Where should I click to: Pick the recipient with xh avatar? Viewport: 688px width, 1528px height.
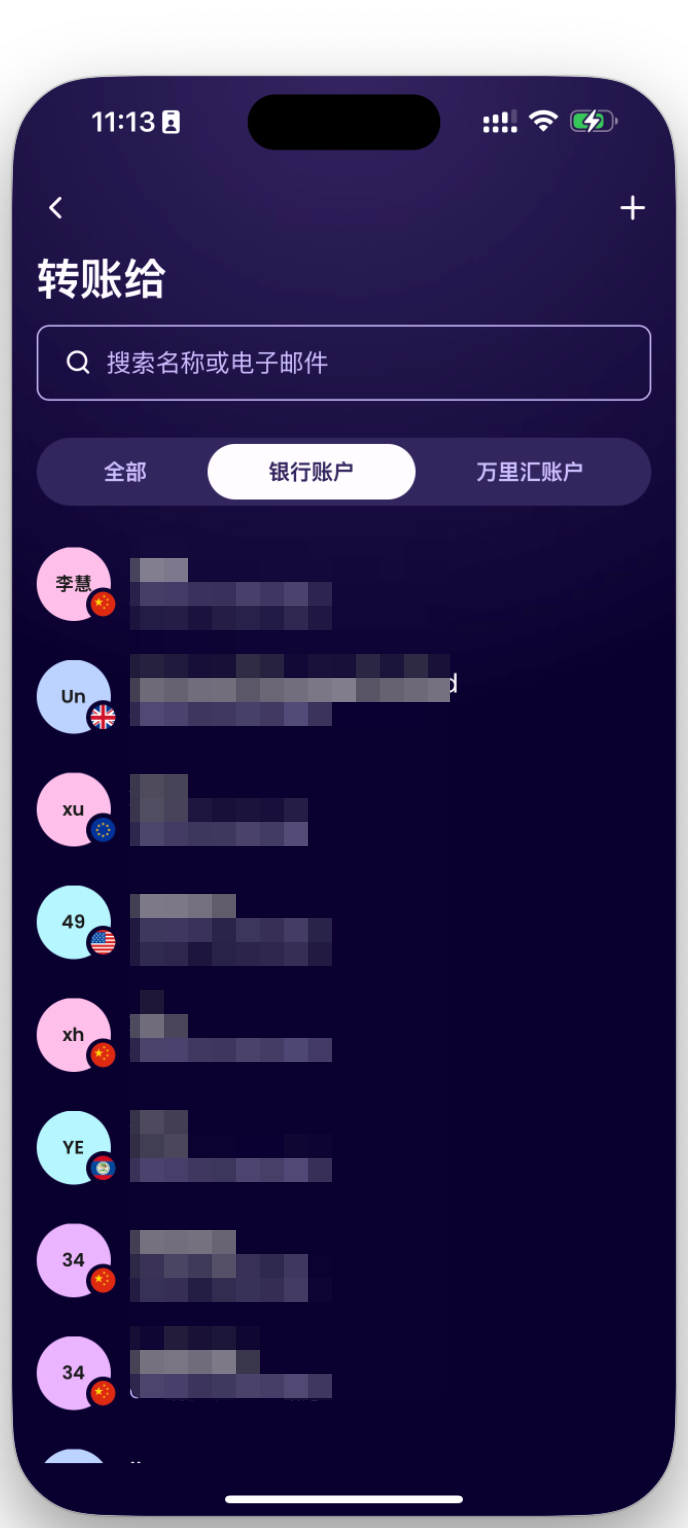(x=74, y=1035)
